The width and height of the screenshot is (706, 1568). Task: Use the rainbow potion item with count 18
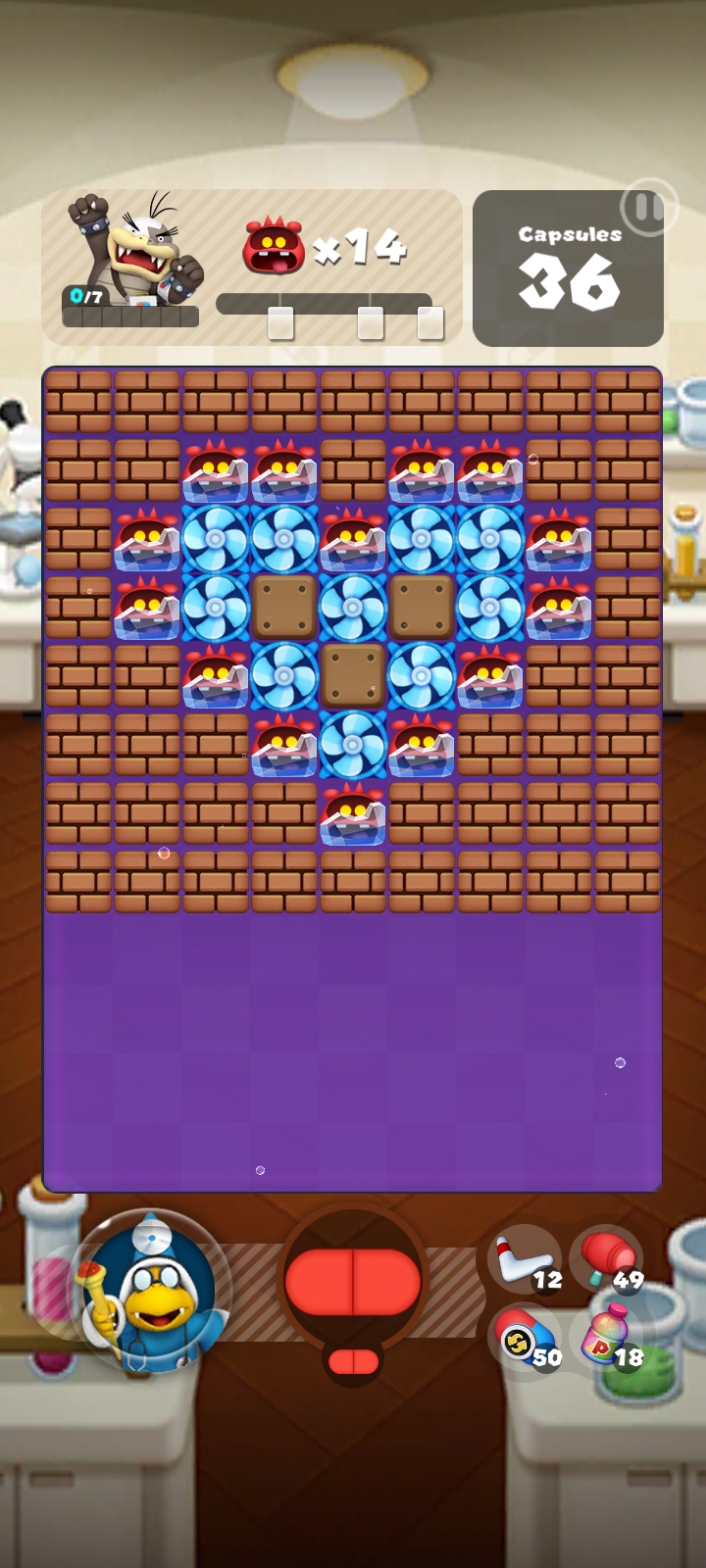point(609,1340)
